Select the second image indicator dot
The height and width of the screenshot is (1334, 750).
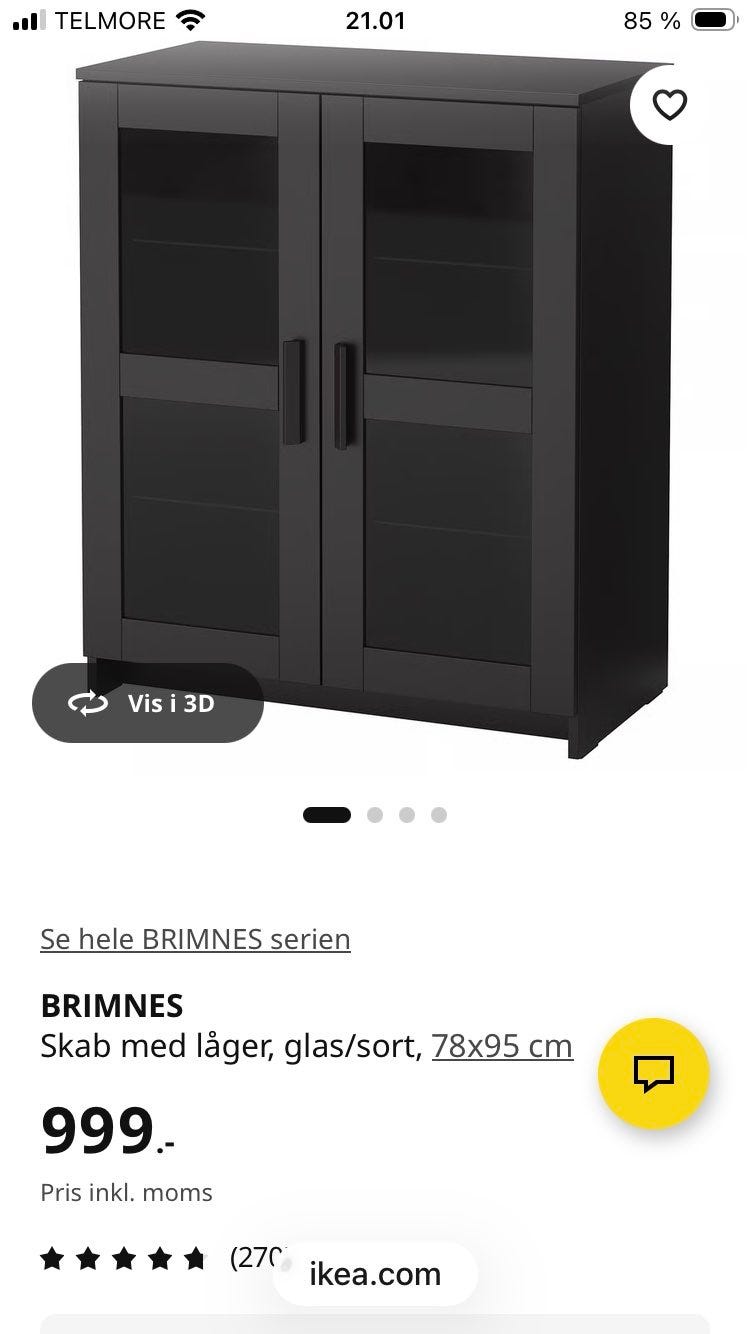click(375, 815)
